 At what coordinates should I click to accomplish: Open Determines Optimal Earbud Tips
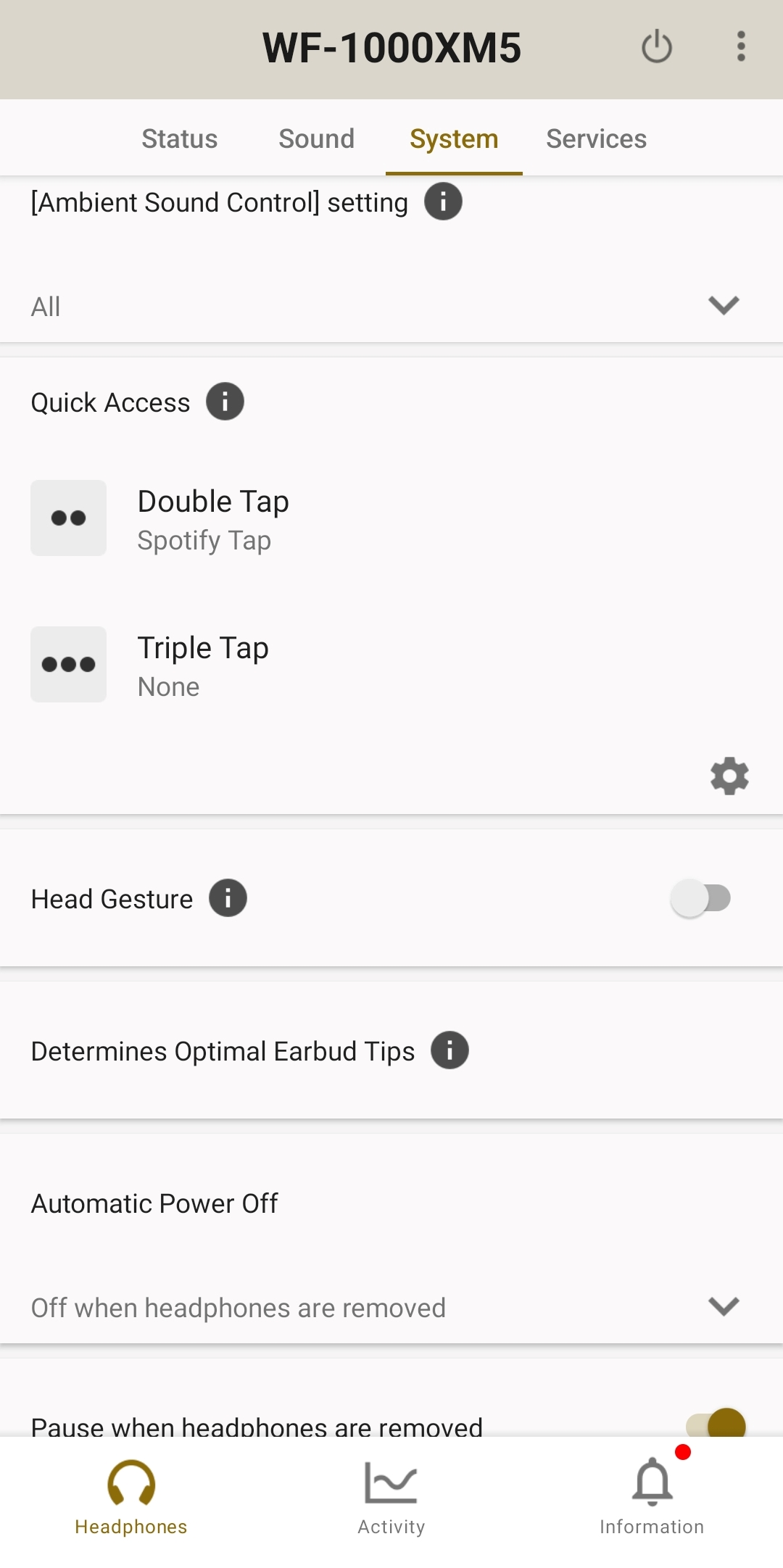(x=223, y=1051)
